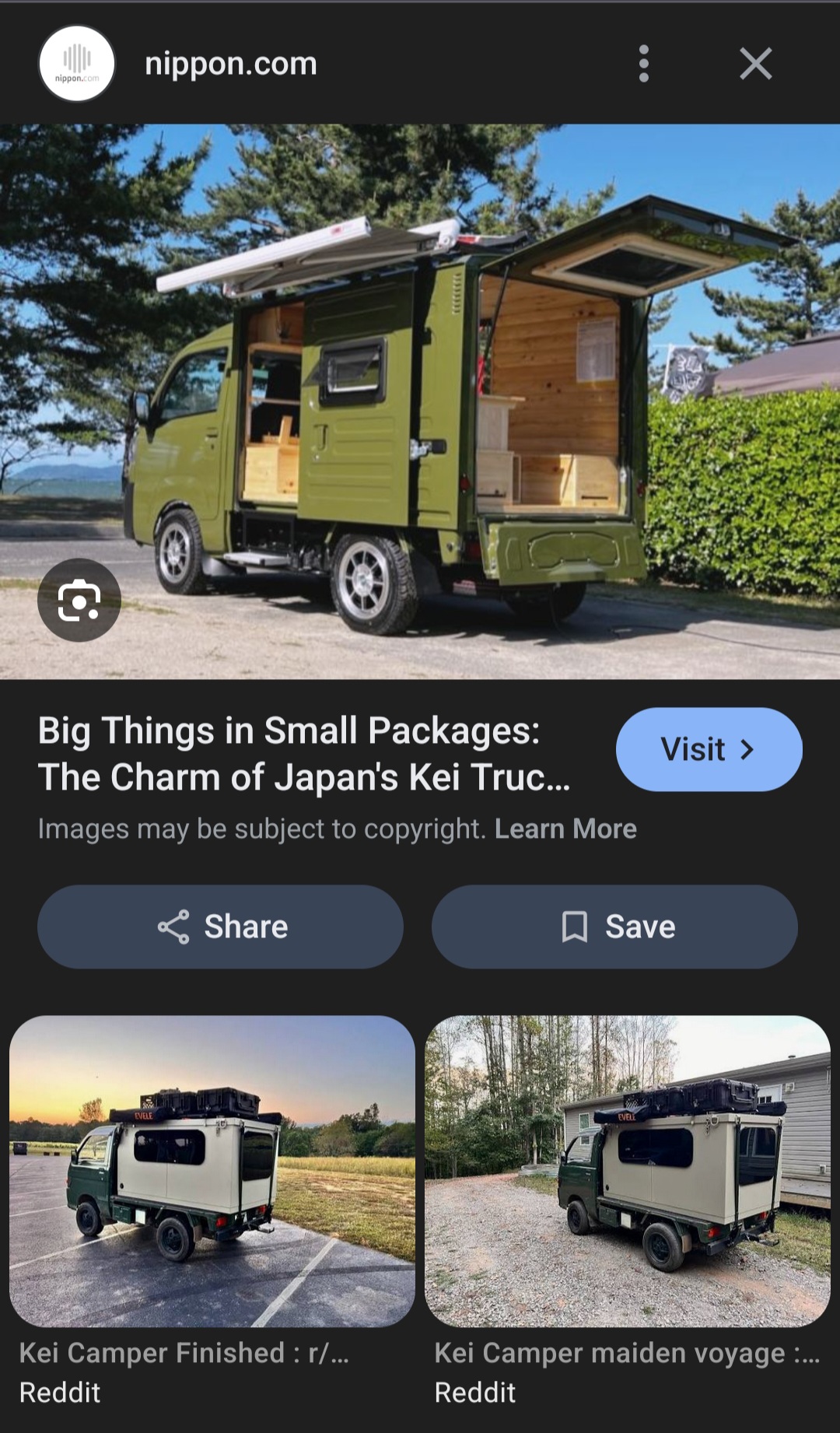Open the three-dot overflow menu
This screenshot has height=1433, width=840.
pos(643,64)
